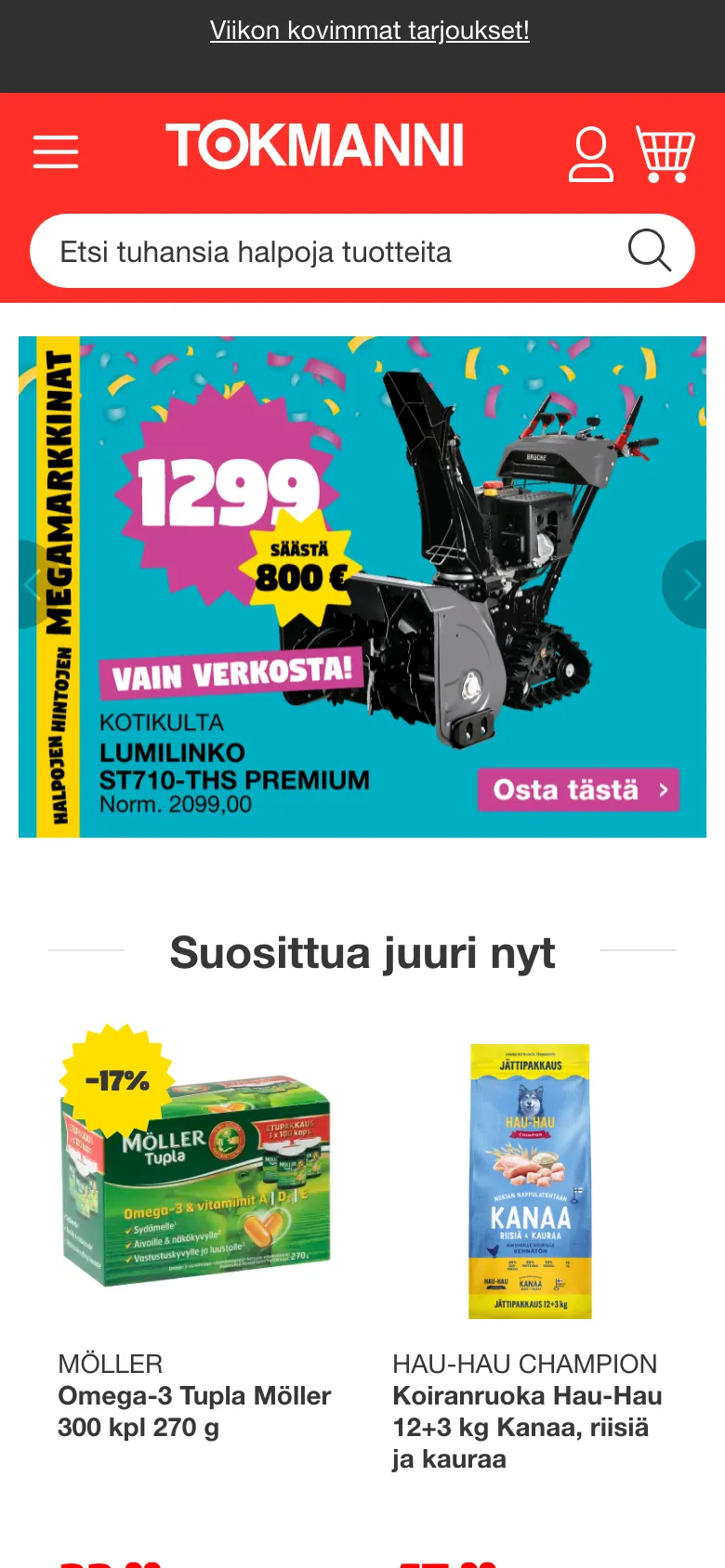The width and height of the screenshot is (725, 1568).
Task: Click the right carousel arrow
Action: (x=692, y=584)
